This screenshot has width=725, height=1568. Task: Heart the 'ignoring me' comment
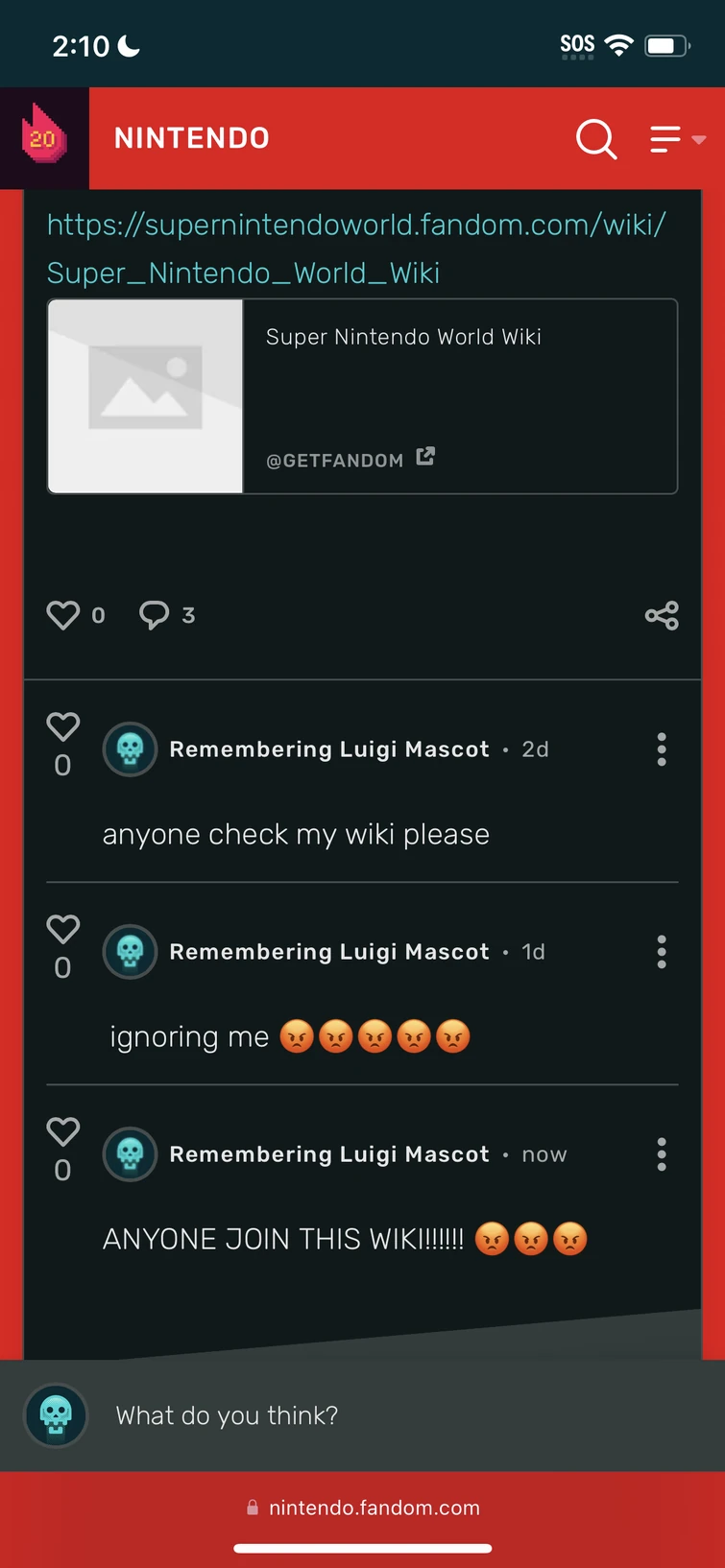[x=62, y=928]
